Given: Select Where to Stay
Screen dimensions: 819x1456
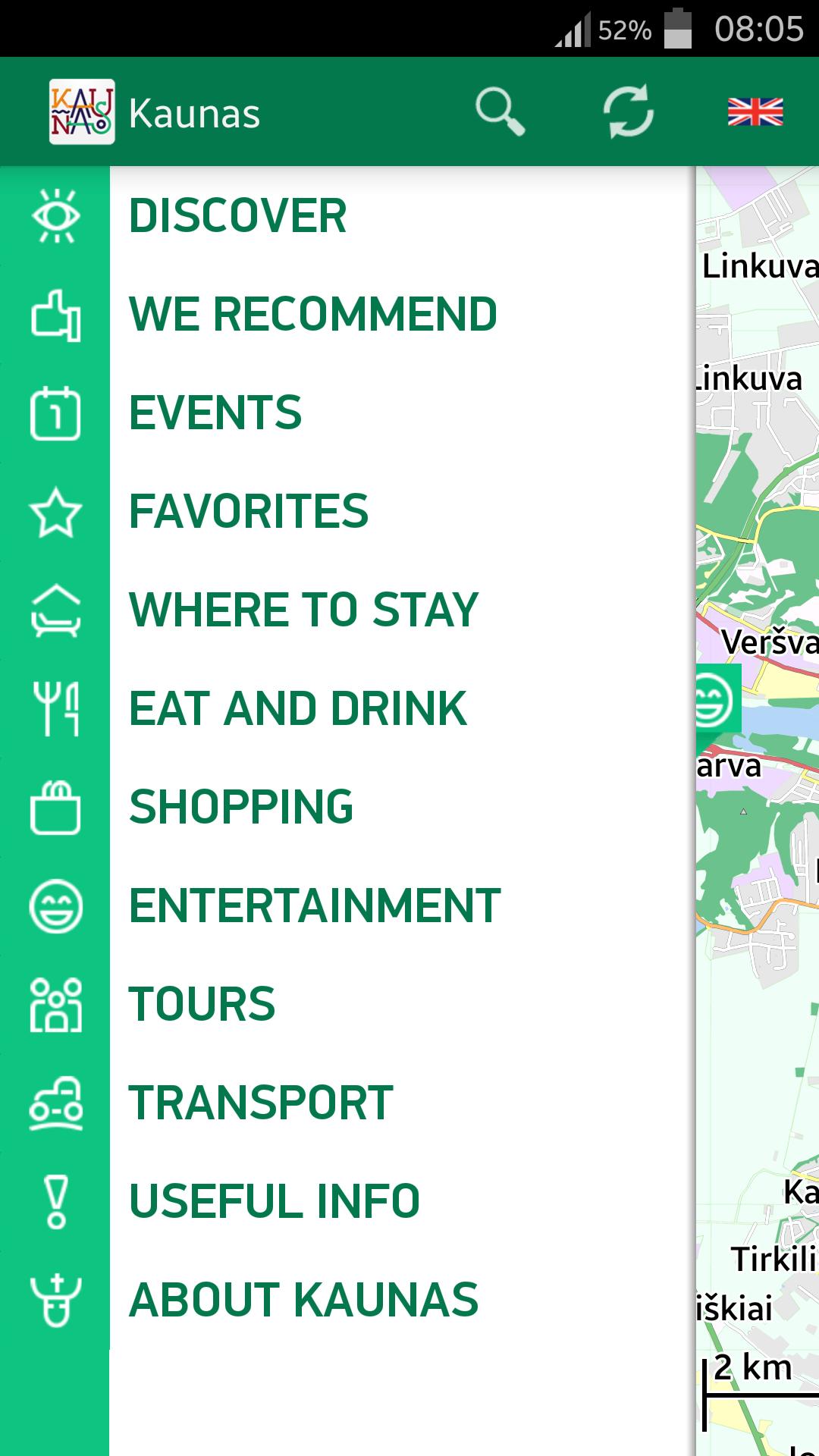Looking at the screenshot, I should [303, 610].
